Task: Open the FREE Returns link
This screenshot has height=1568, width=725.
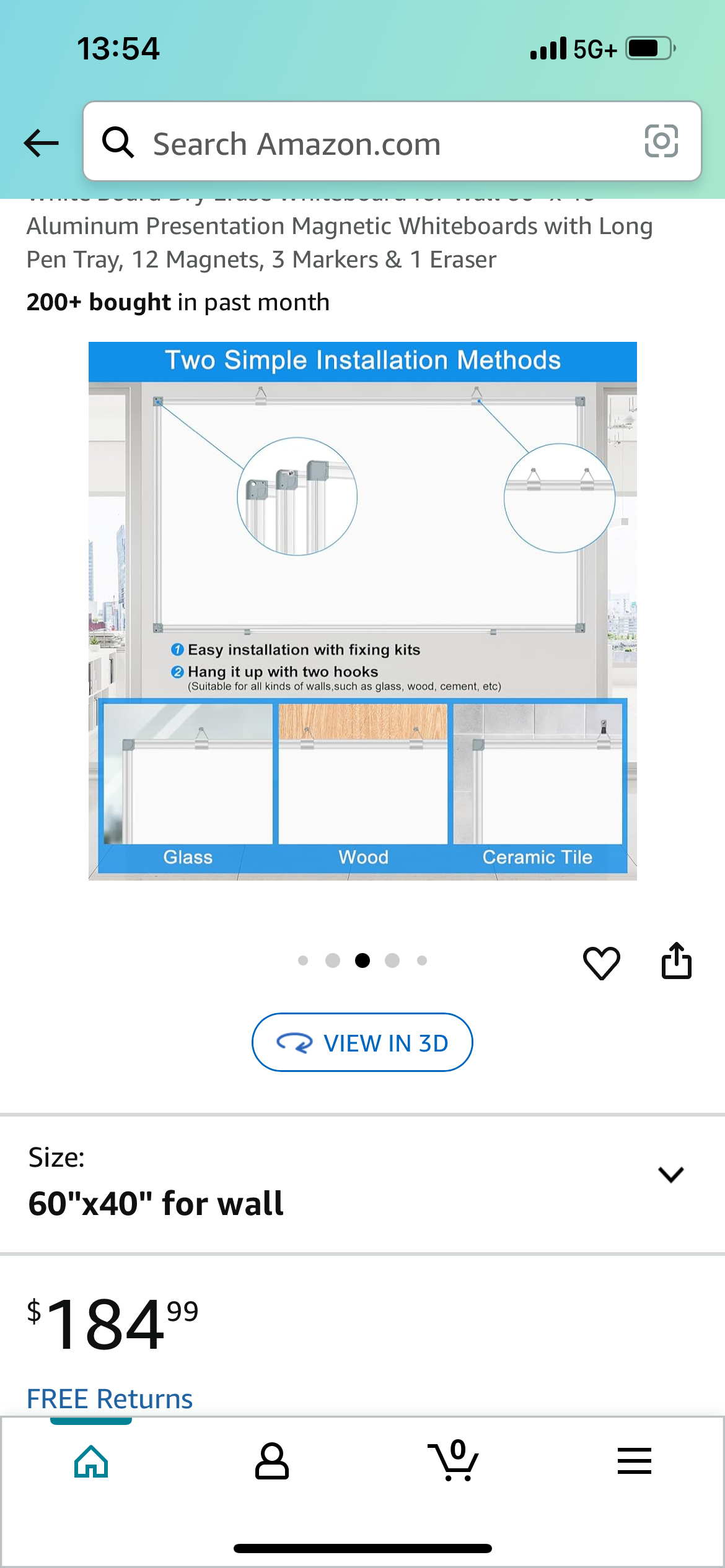Action: (110, 1398)
